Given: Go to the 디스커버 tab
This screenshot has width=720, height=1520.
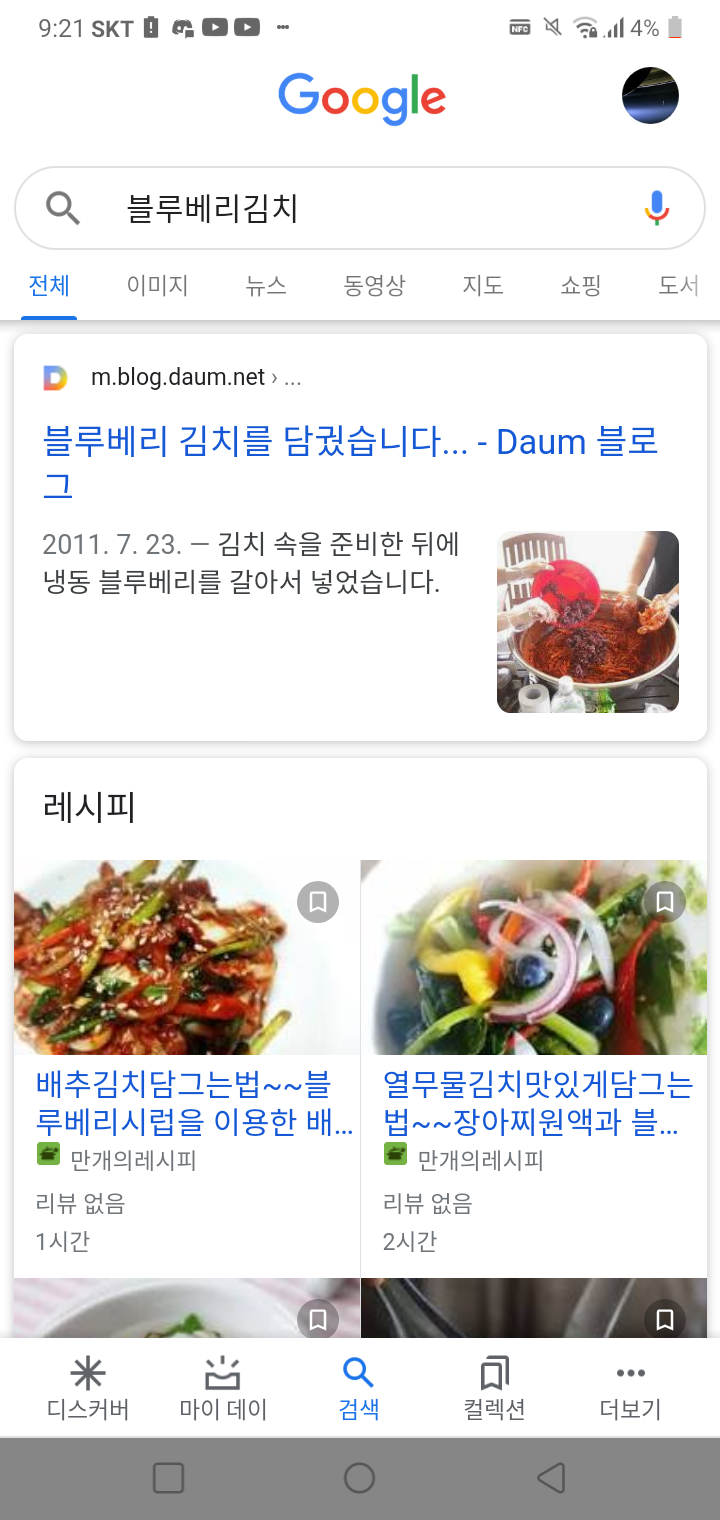Looking at the screenshot, I should [x=88, y=1388].
